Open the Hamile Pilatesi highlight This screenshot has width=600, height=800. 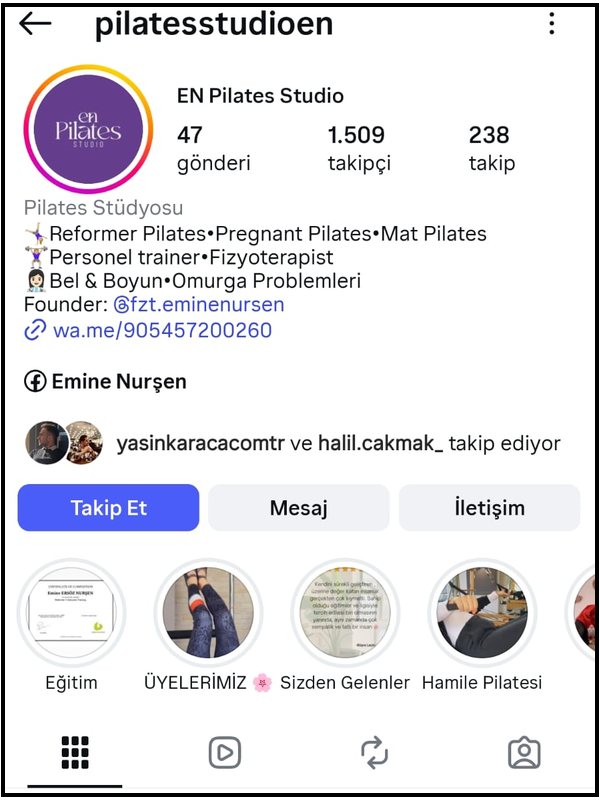pos(482,612)
